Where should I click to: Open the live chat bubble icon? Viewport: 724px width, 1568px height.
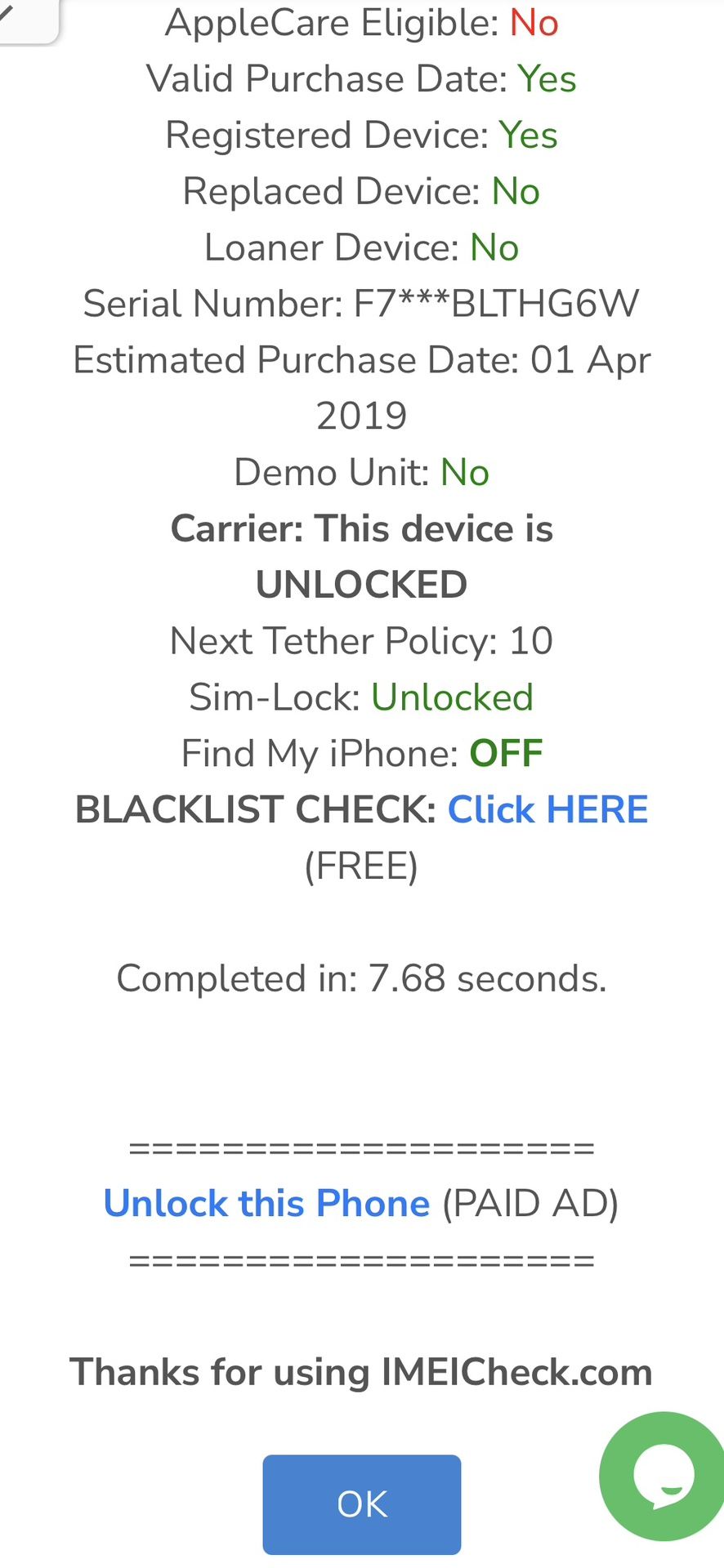click(660, 1477)
